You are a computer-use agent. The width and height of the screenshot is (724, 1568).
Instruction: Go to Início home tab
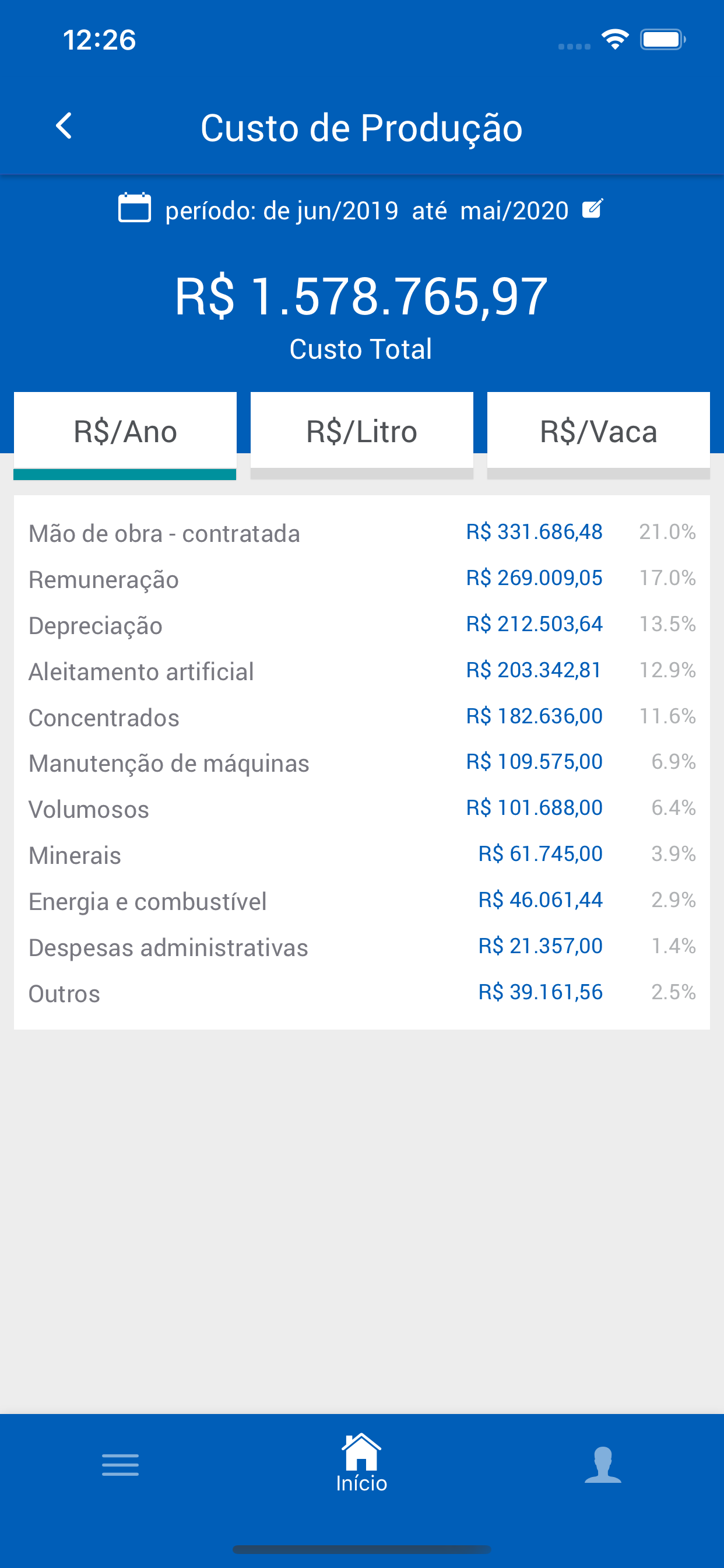pos(362,1462)
